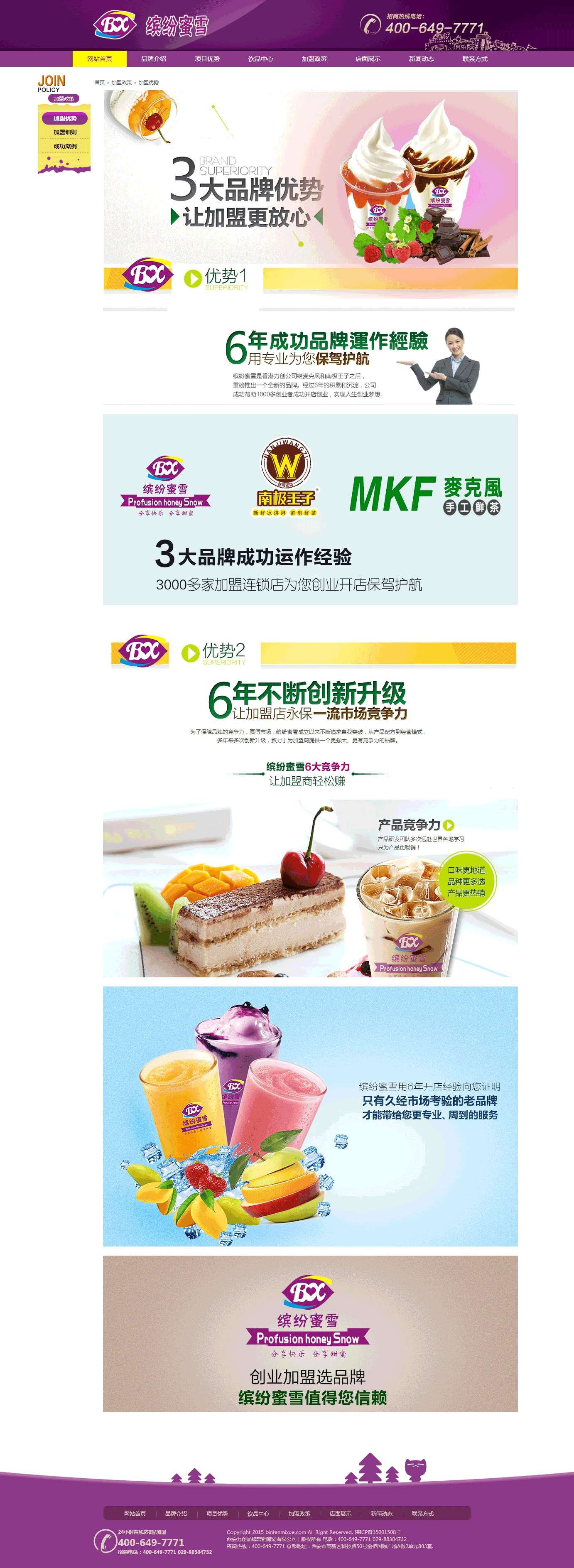Open 新闻动态 in the footer menu
Screen dimensions: 574x1568
pyautogui.click(x=382, y=1513)
